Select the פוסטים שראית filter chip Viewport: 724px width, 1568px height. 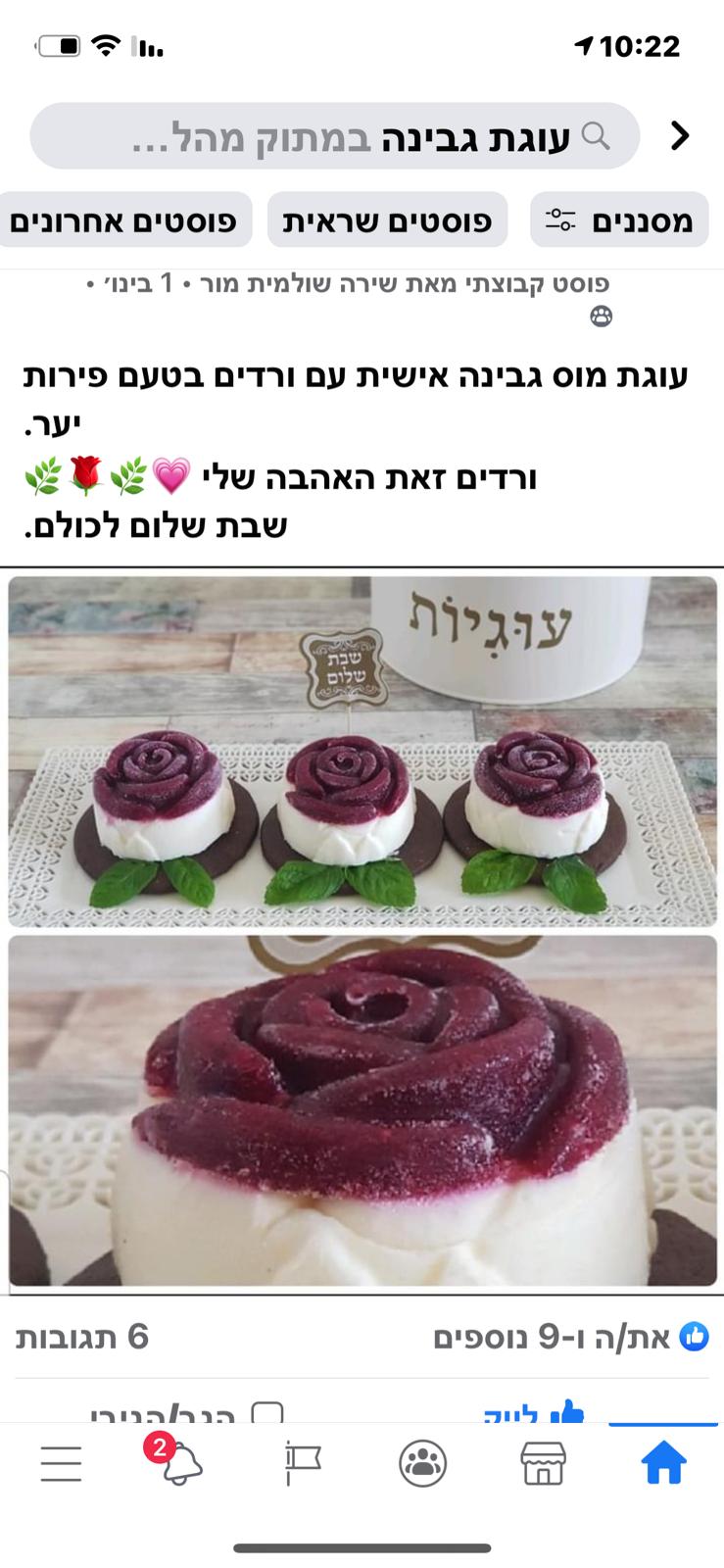387,220
